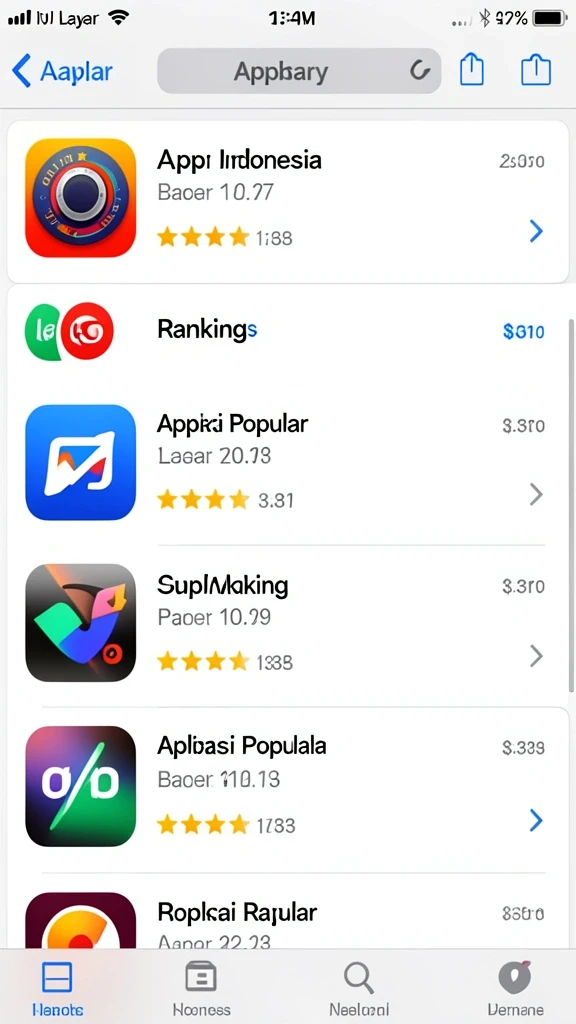Switch to the Dernane tab
576x1024 pixels.
515,988
